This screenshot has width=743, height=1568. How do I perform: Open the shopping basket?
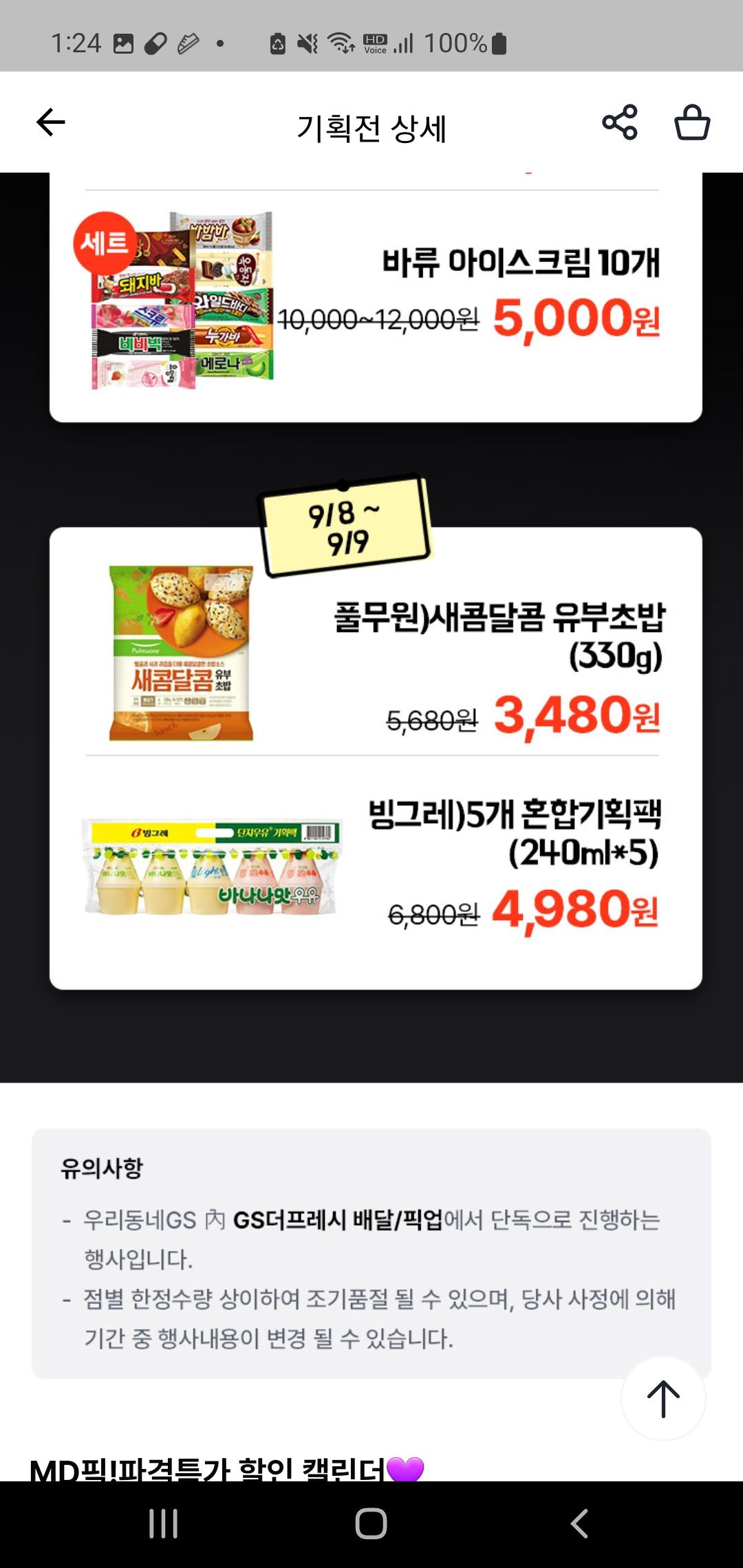tap(691, 123)
